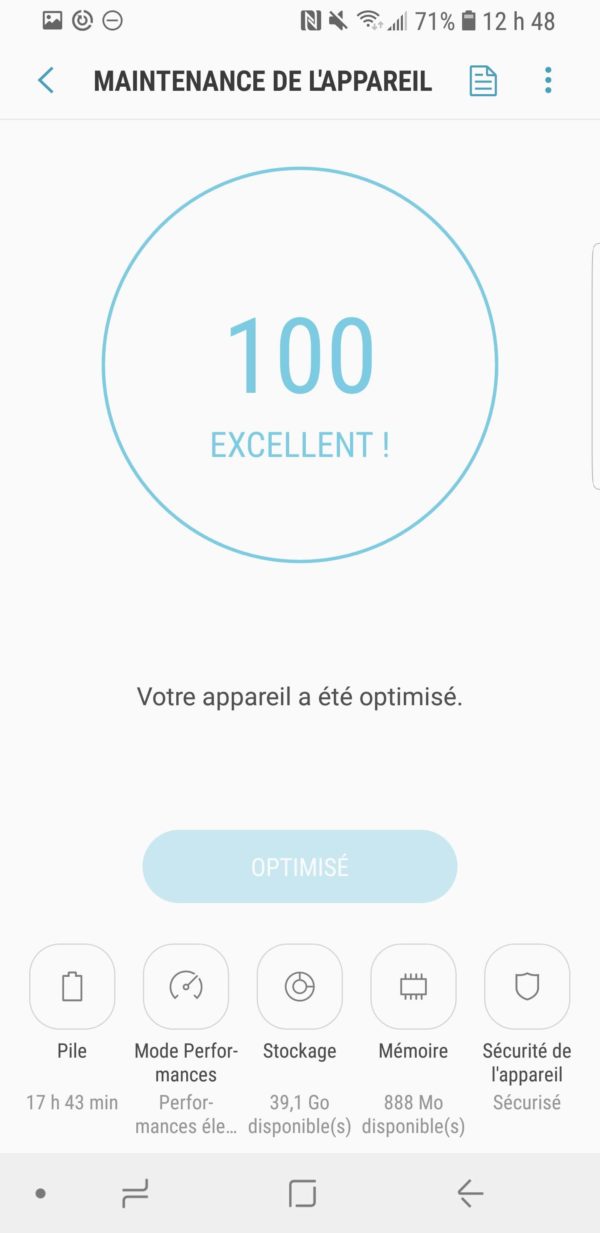Screen dimensions: 600x1233
Task: Tap the Optimisé button
Action: click(x=300, y=866)
